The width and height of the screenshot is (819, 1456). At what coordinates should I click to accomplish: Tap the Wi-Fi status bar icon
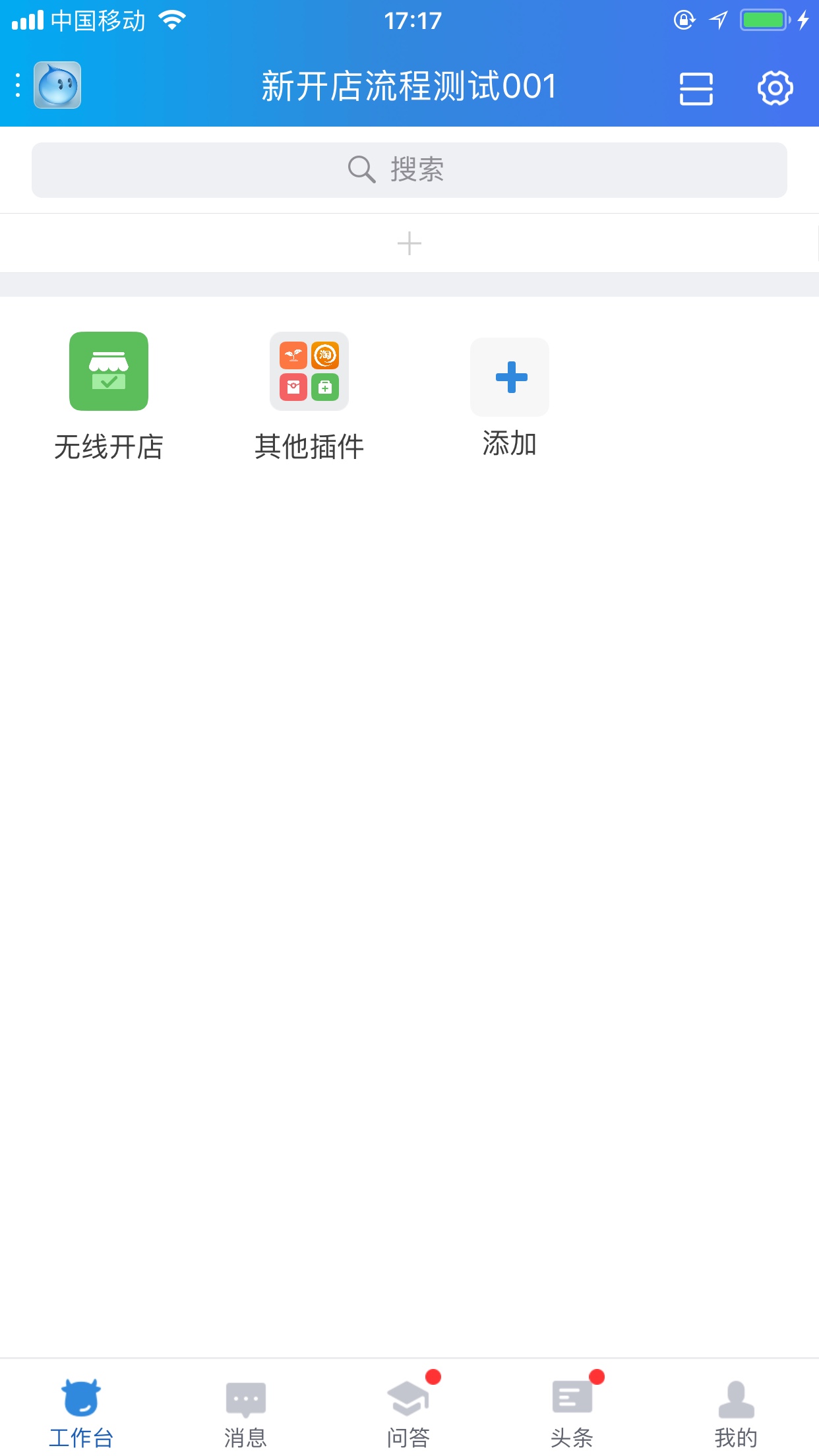pos(173,20)
